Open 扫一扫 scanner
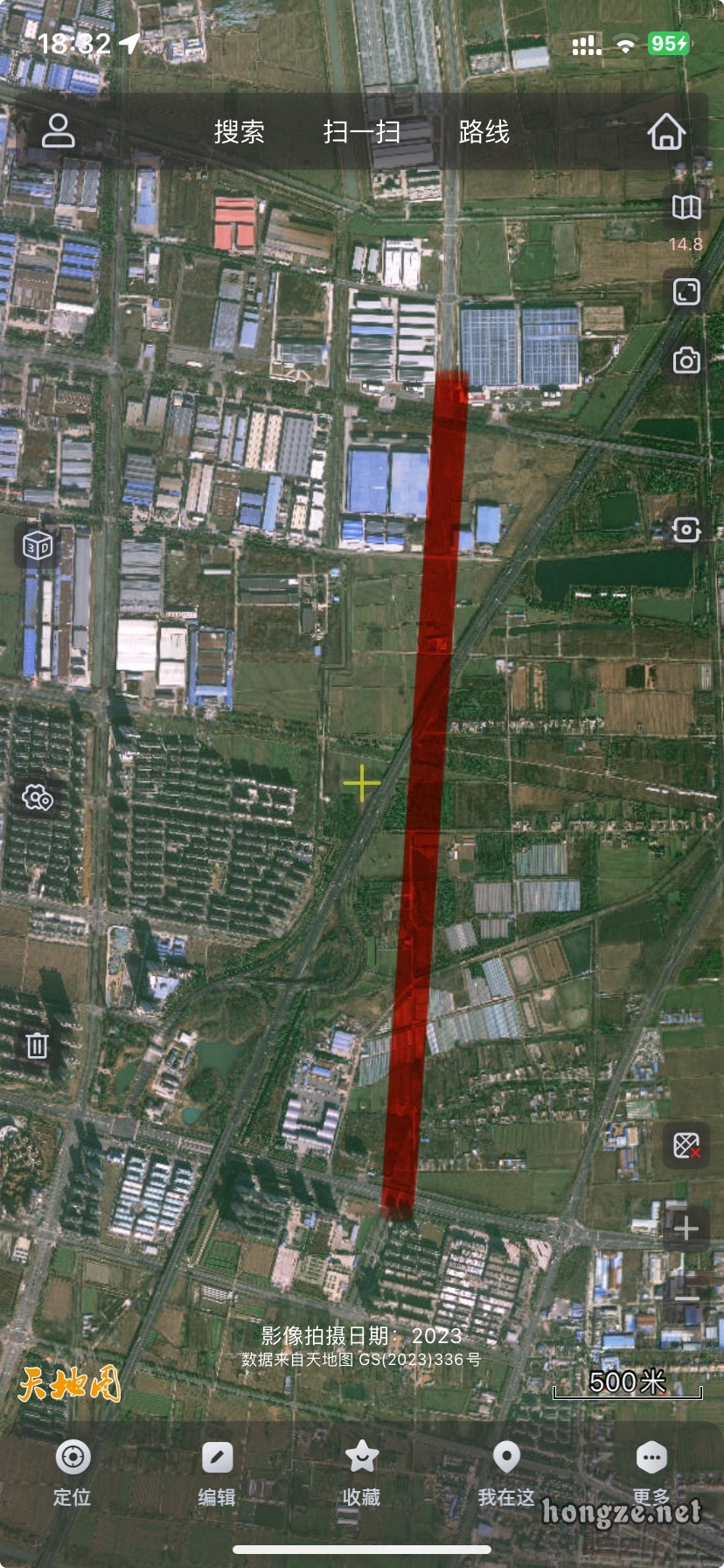The height and width of the screenshot is (1568, 724). coord(362,132)
